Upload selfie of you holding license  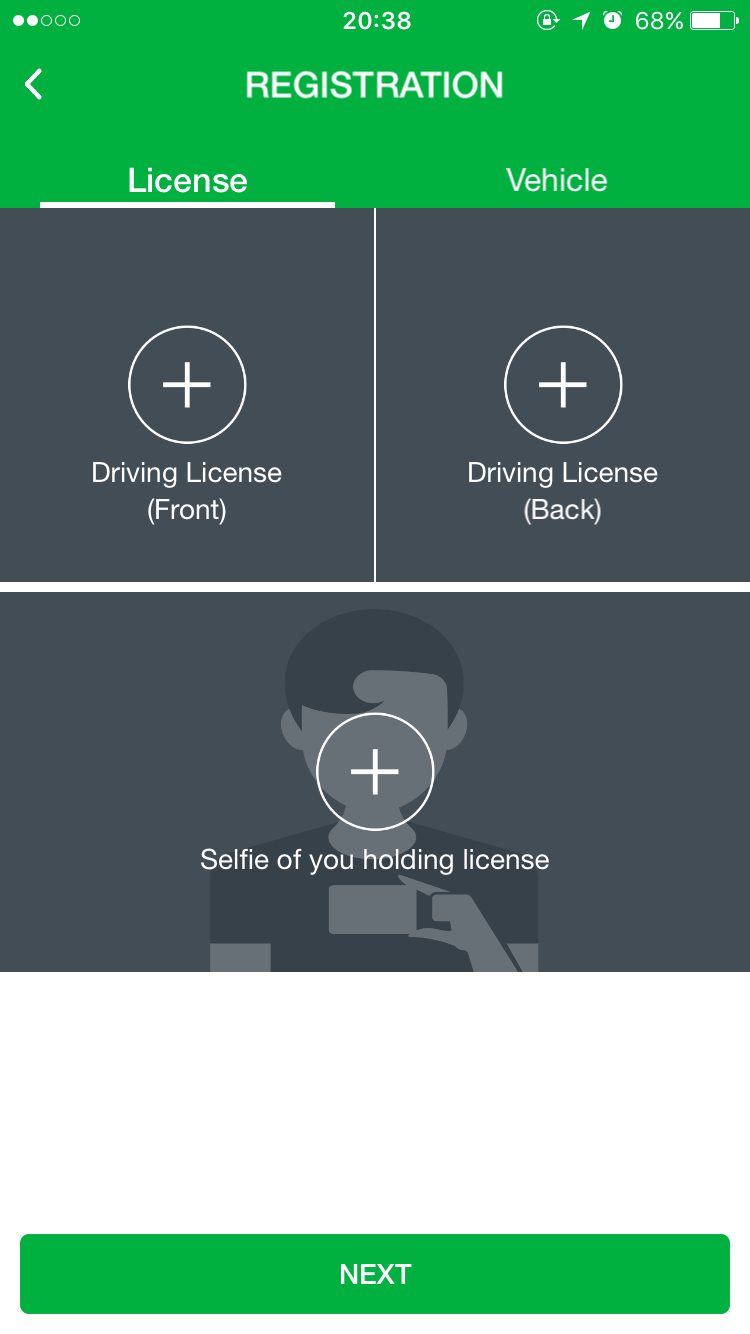(375, 772)
